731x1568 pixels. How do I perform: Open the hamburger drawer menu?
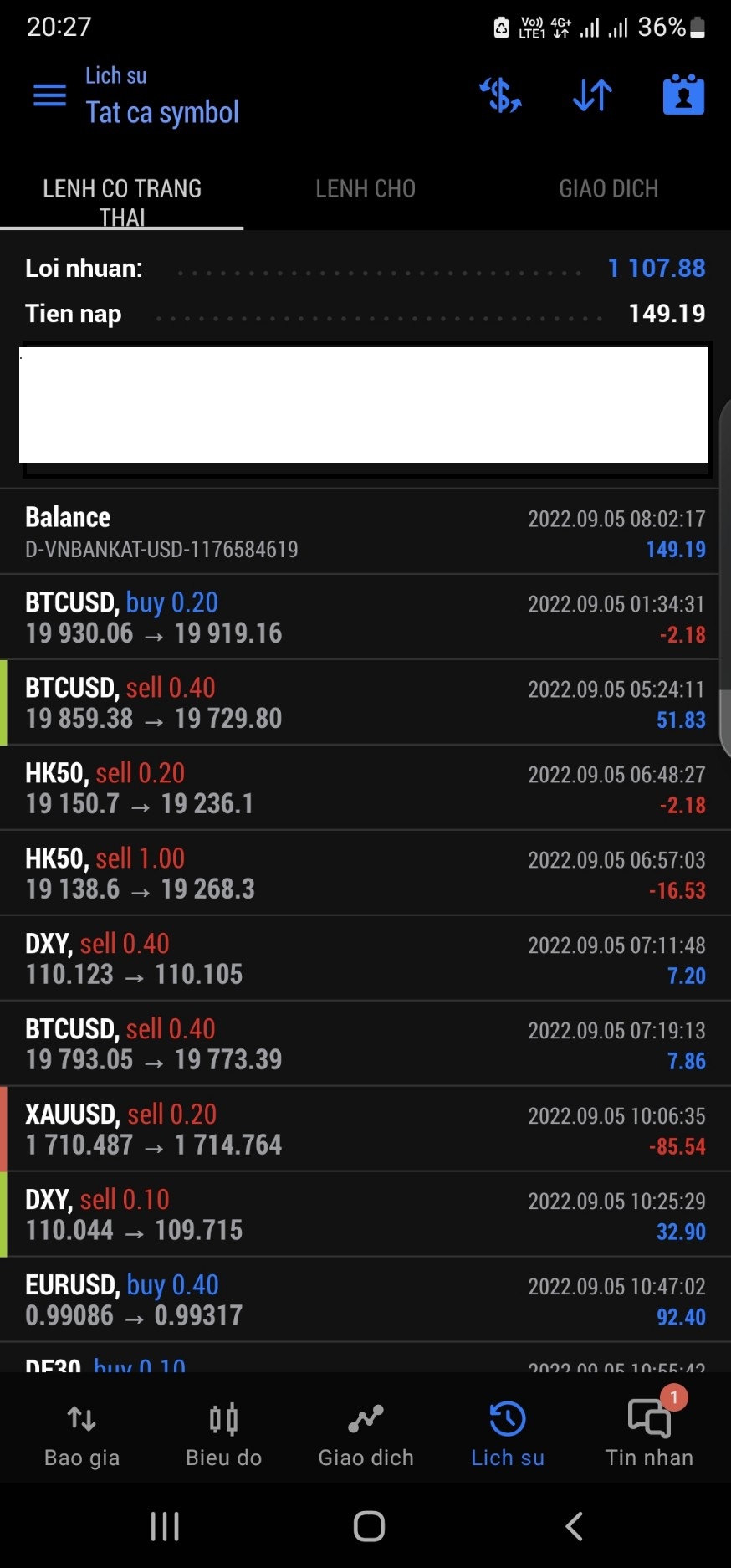pyautogui.click(x=49, y=95)
